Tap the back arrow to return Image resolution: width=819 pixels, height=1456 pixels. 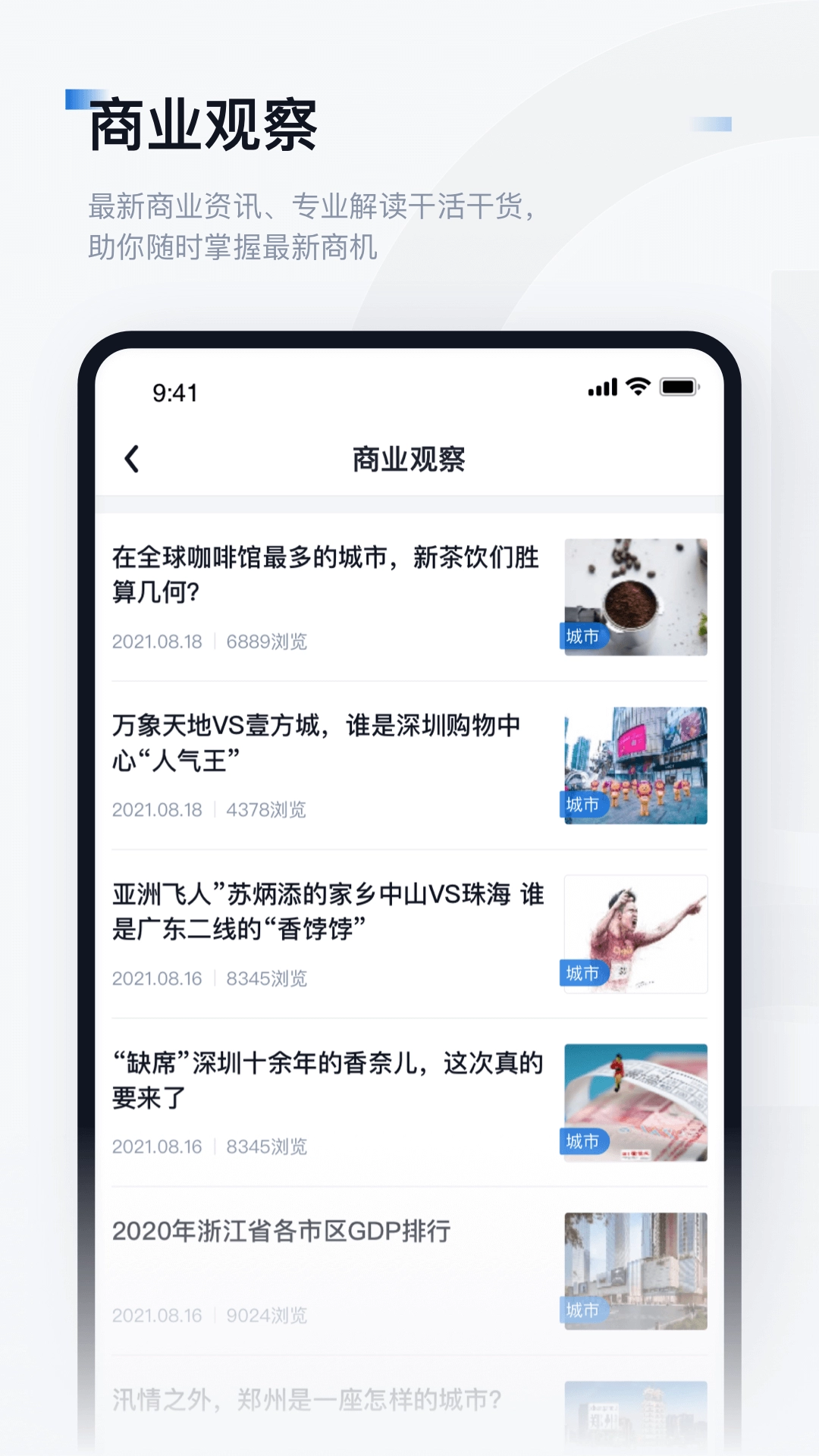(x=132, y=459)
